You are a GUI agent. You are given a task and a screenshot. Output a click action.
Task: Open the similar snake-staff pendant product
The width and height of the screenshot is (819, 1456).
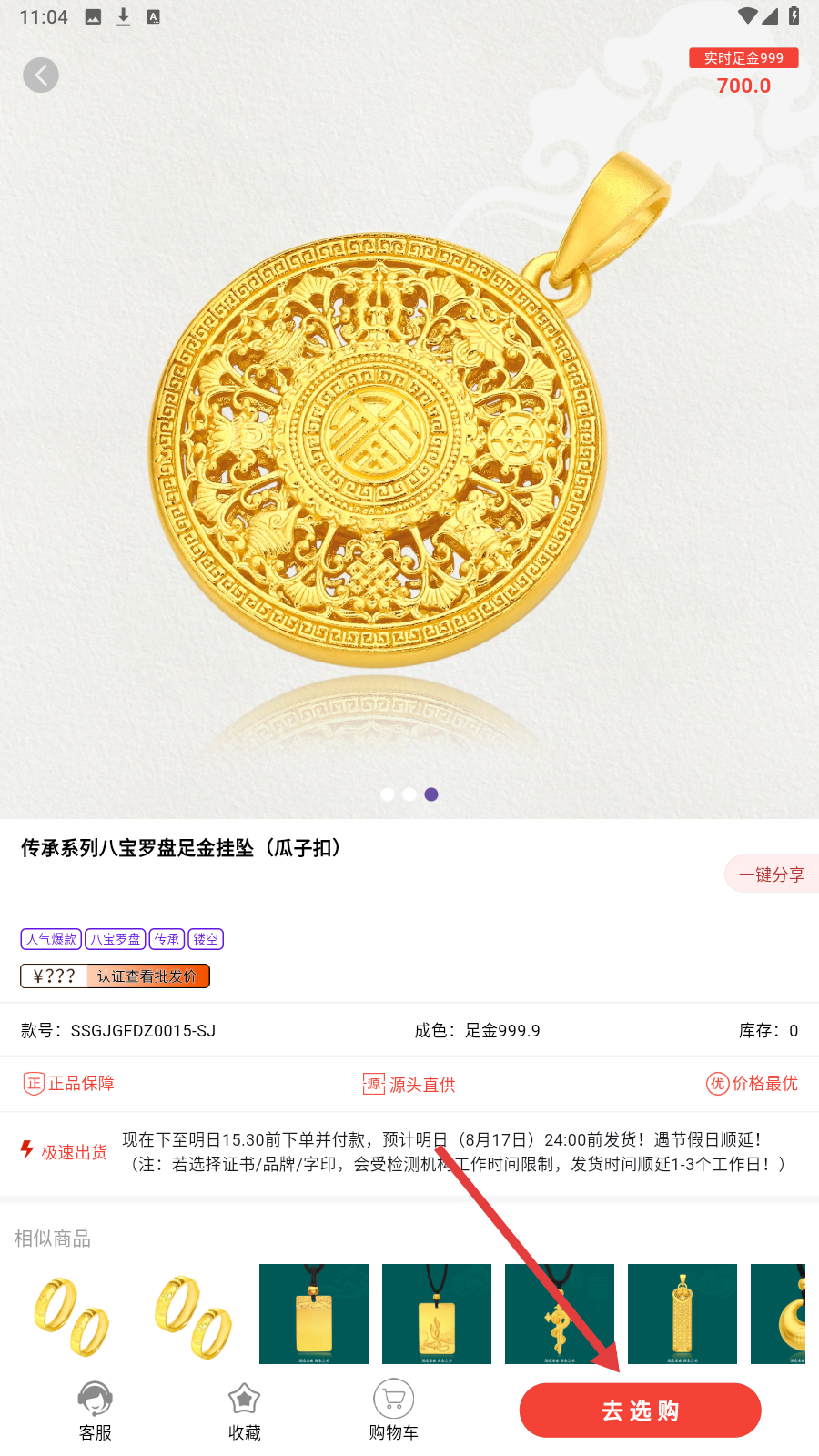coord(559,1314)
